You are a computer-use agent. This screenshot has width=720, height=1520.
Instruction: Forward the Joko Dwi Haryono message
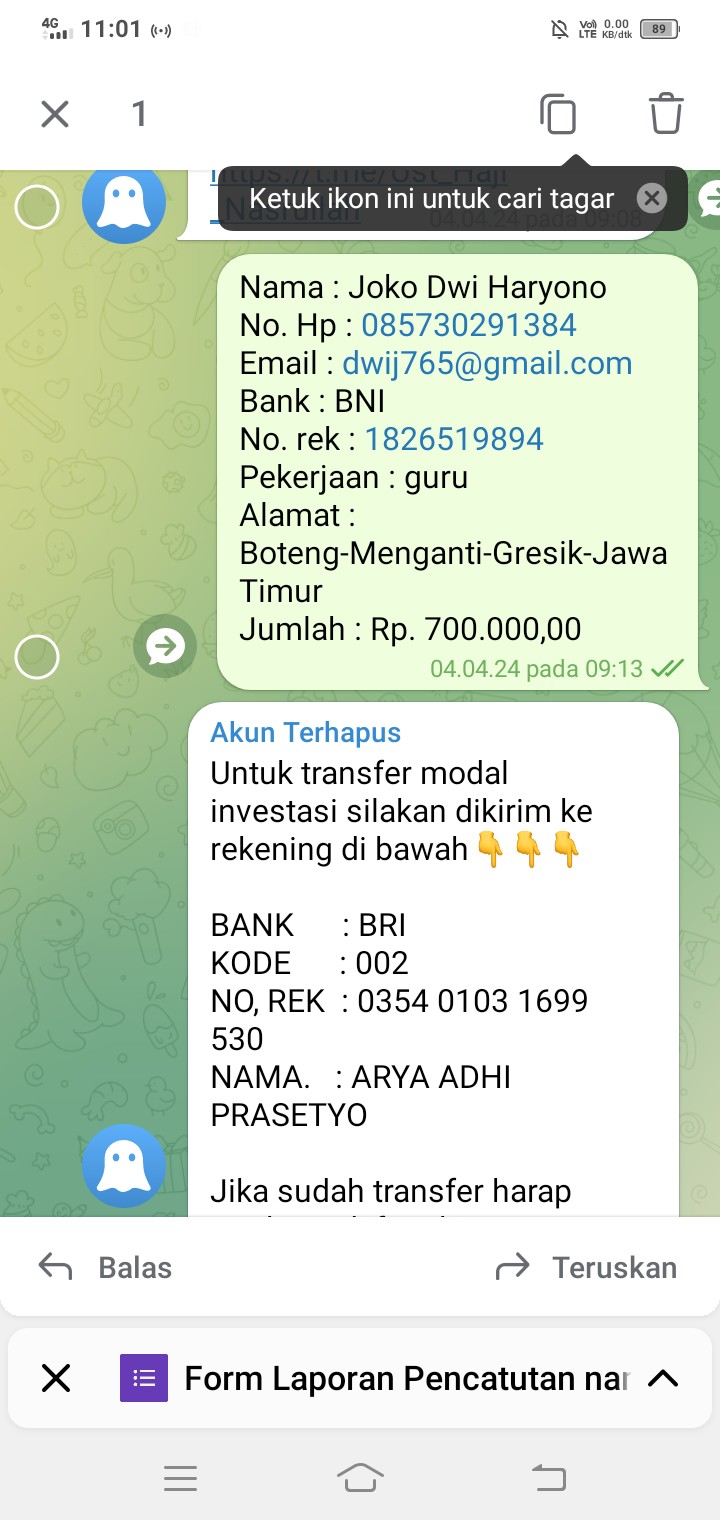(x=165, y=647)
